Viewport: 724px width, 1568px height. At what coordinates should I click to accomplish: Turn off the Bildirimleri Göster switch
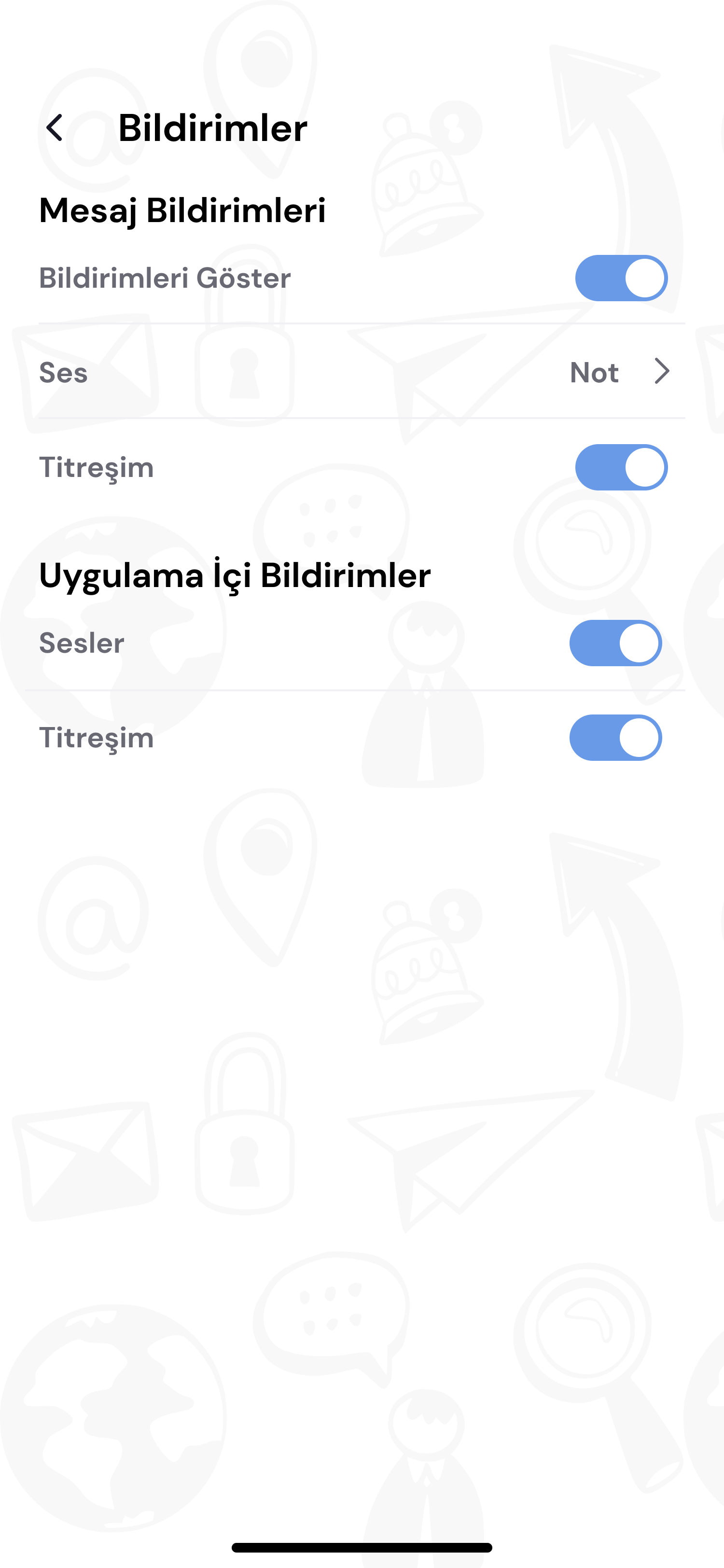coord(621,278)
